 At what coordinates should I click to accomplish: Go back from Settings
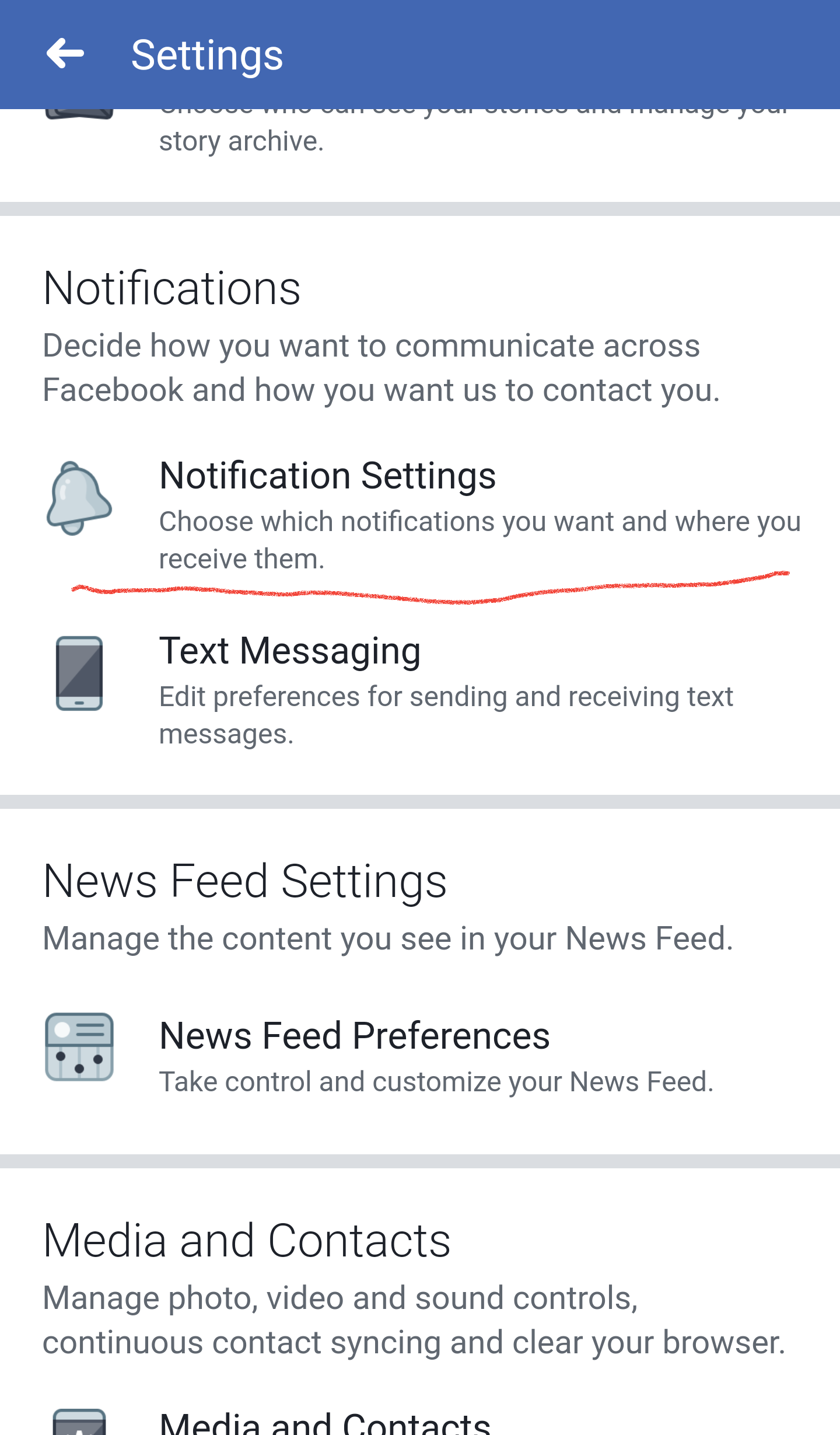tap(65, 54)
